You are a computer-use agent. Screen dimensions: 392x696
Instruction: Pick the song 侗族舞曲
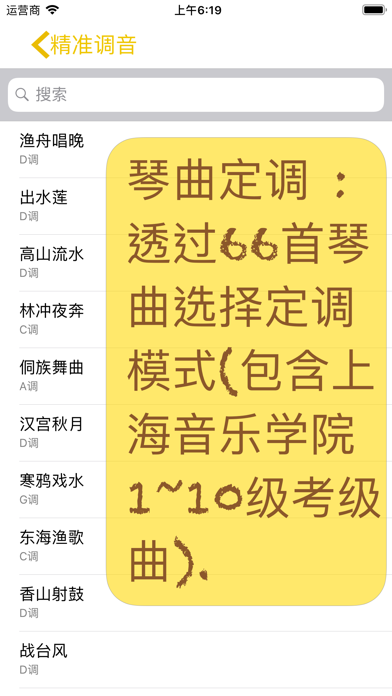point(196,376)
